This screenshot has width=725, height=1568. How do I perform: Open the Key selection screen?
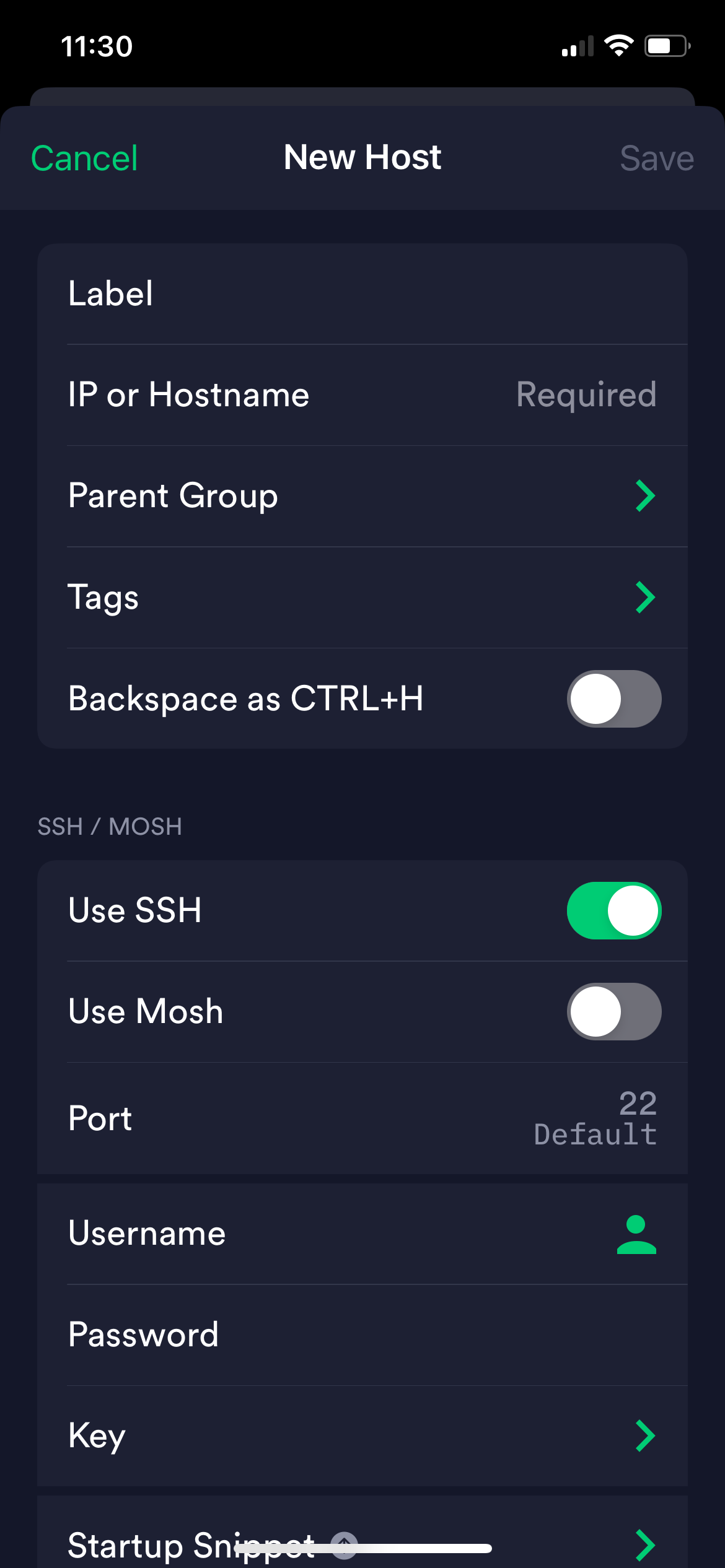coord(362,1435)
